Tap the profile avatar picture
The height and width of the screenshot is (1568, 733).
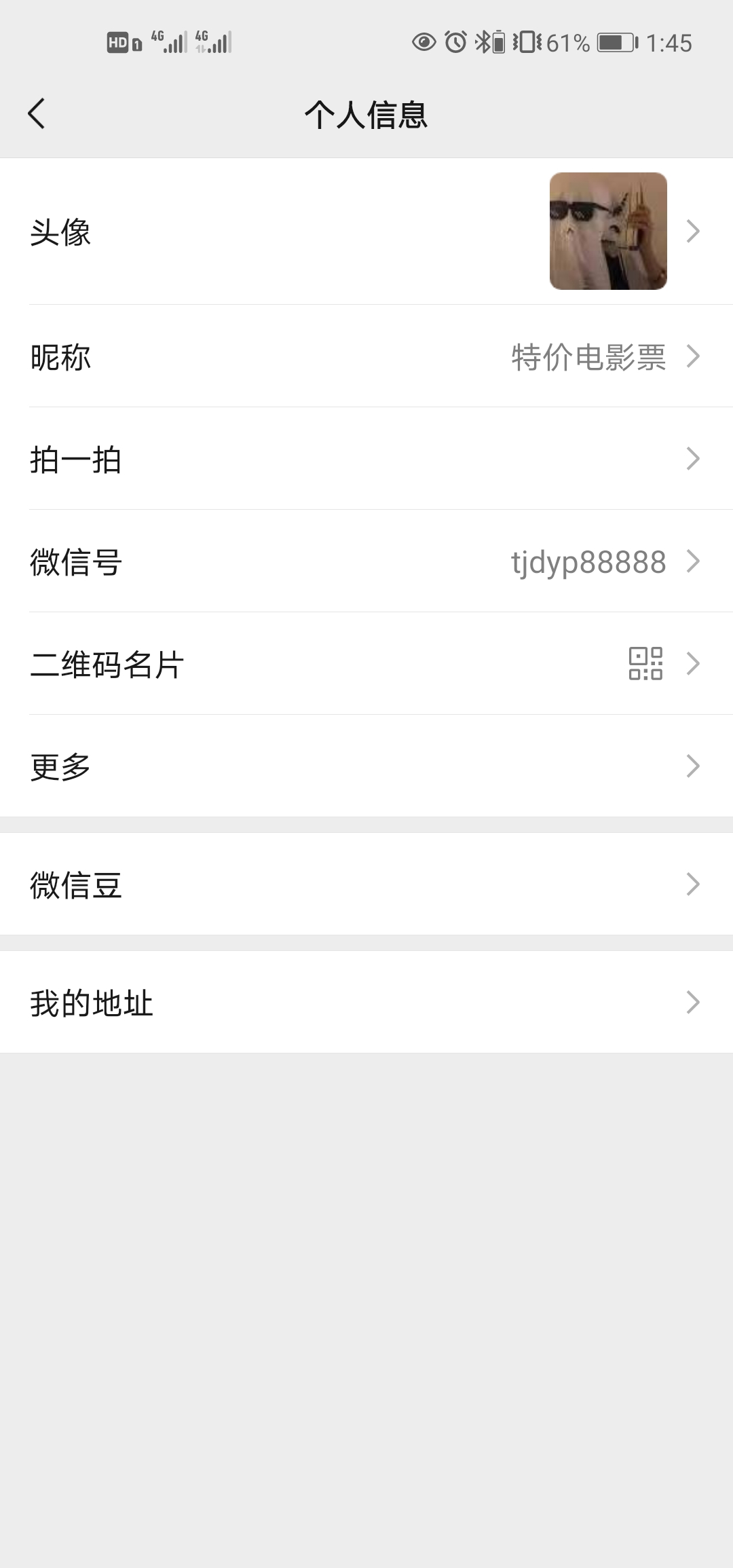click(609, 231)
